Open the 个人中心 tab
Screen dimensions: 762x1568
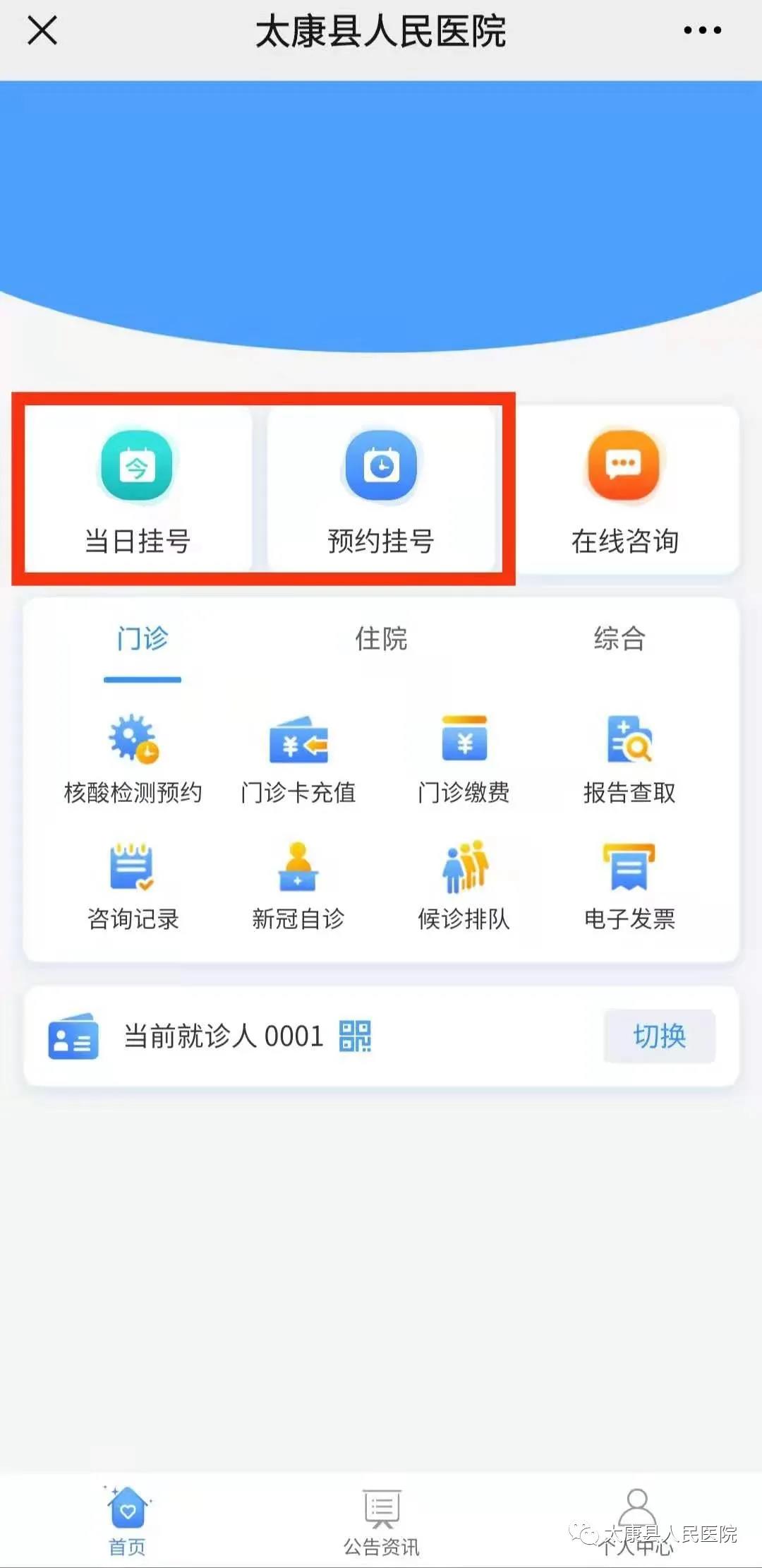[x=636, y=1522]
